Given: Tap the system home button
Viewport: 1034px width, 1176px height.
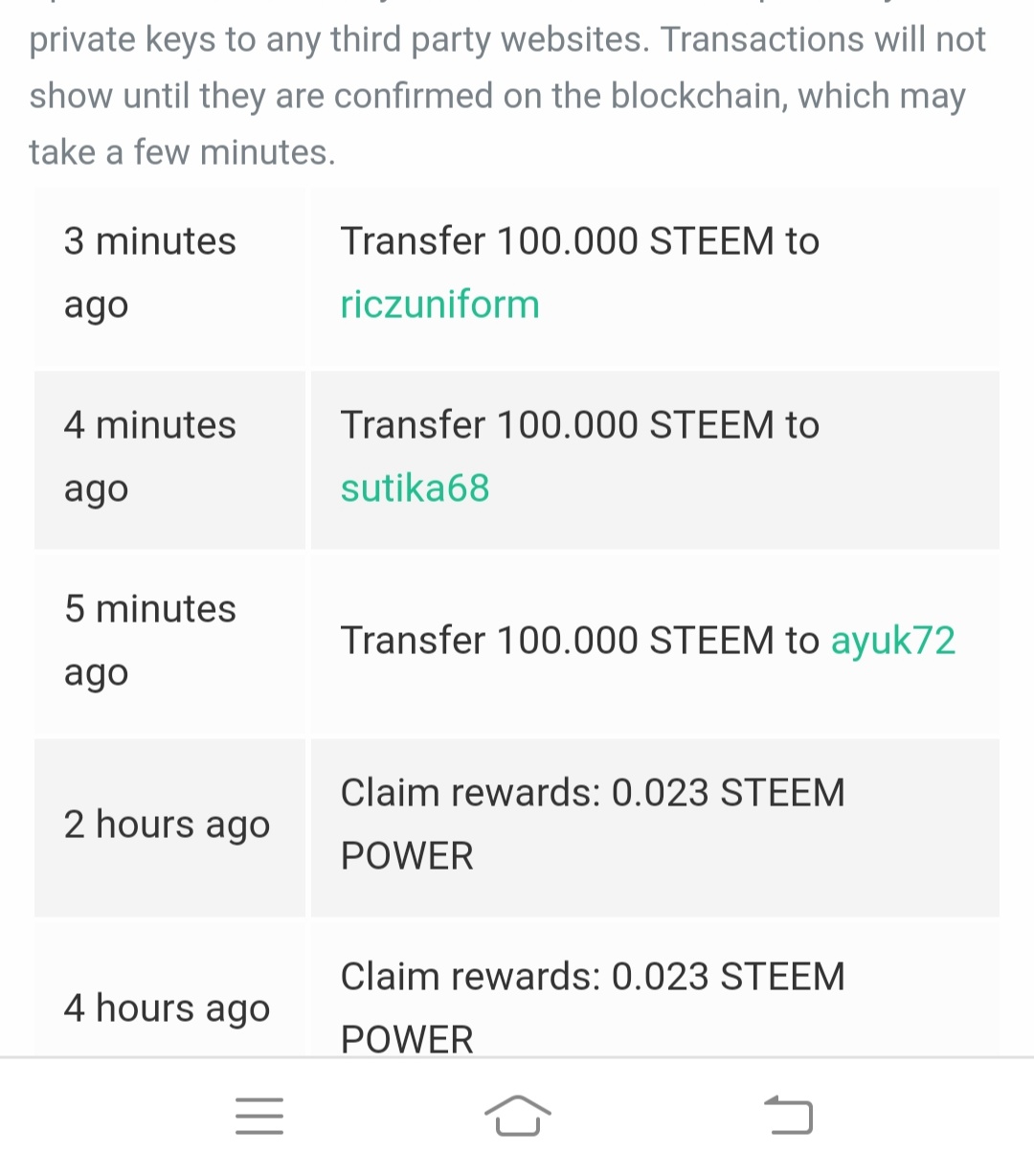Looking at the screenshot, I should [517, 1116].
